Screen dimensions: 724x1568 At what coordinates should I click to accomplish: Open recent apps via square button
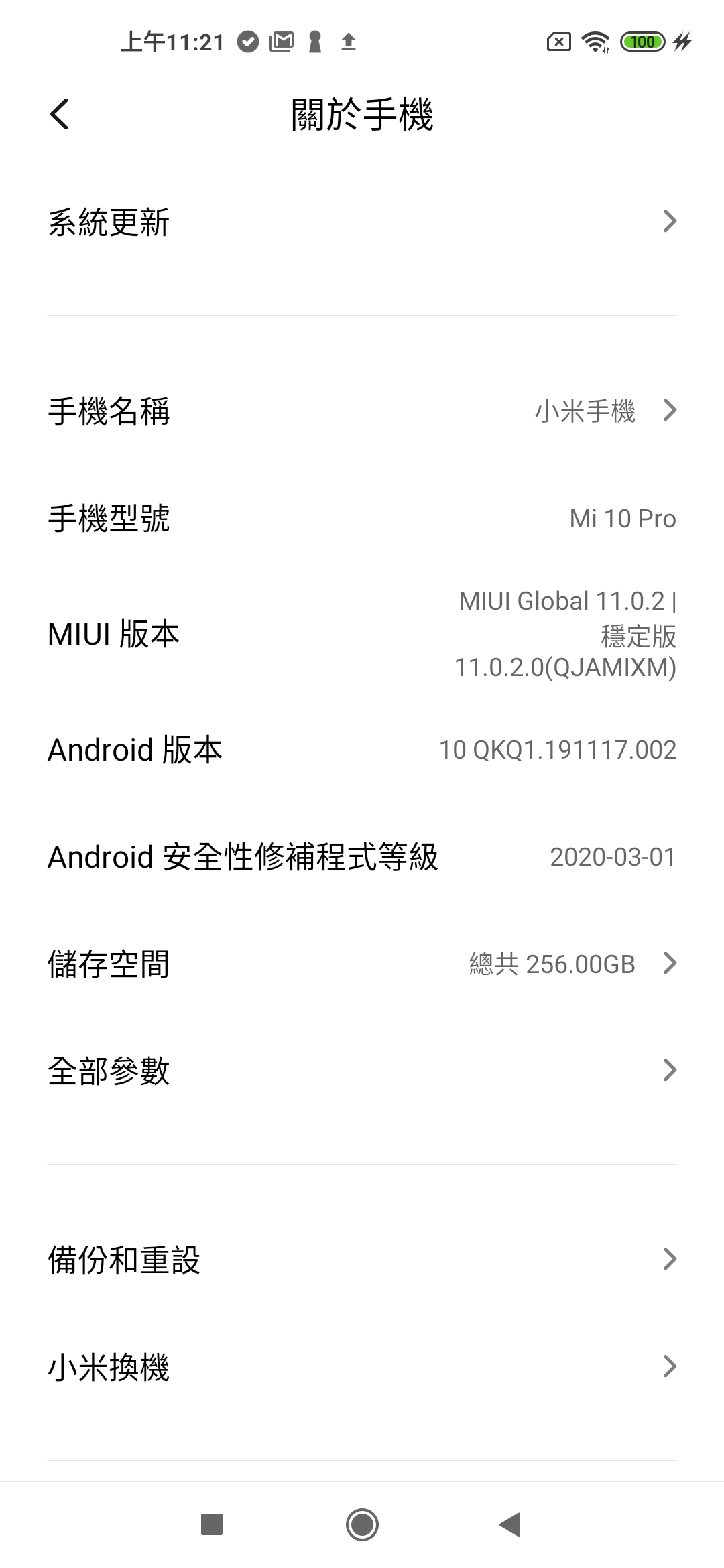[x=212, y=1524]
